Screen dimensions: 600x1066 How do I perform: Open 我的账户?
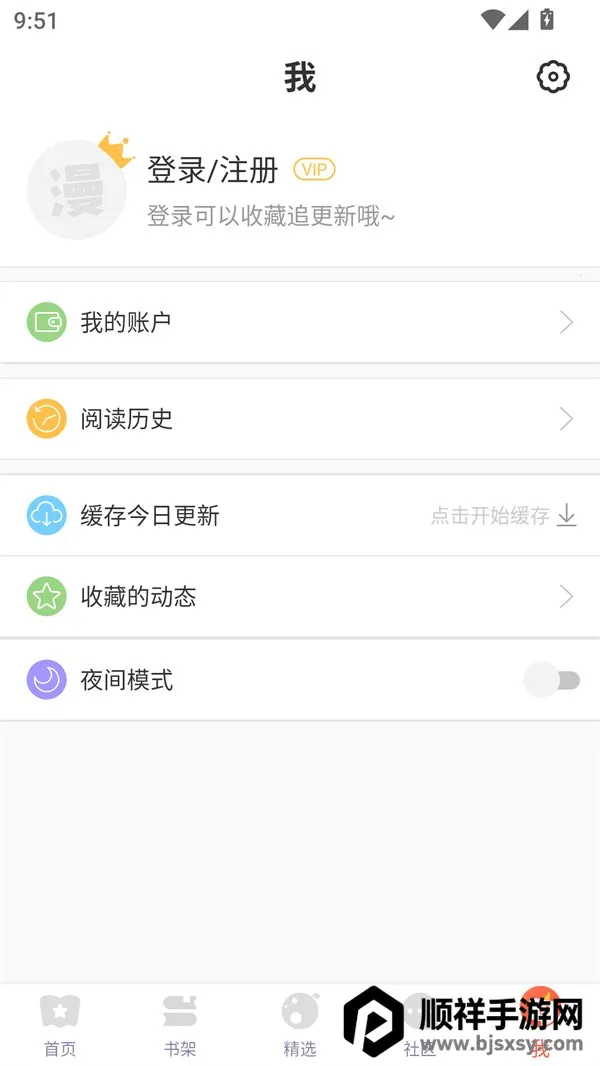[300, 322]
